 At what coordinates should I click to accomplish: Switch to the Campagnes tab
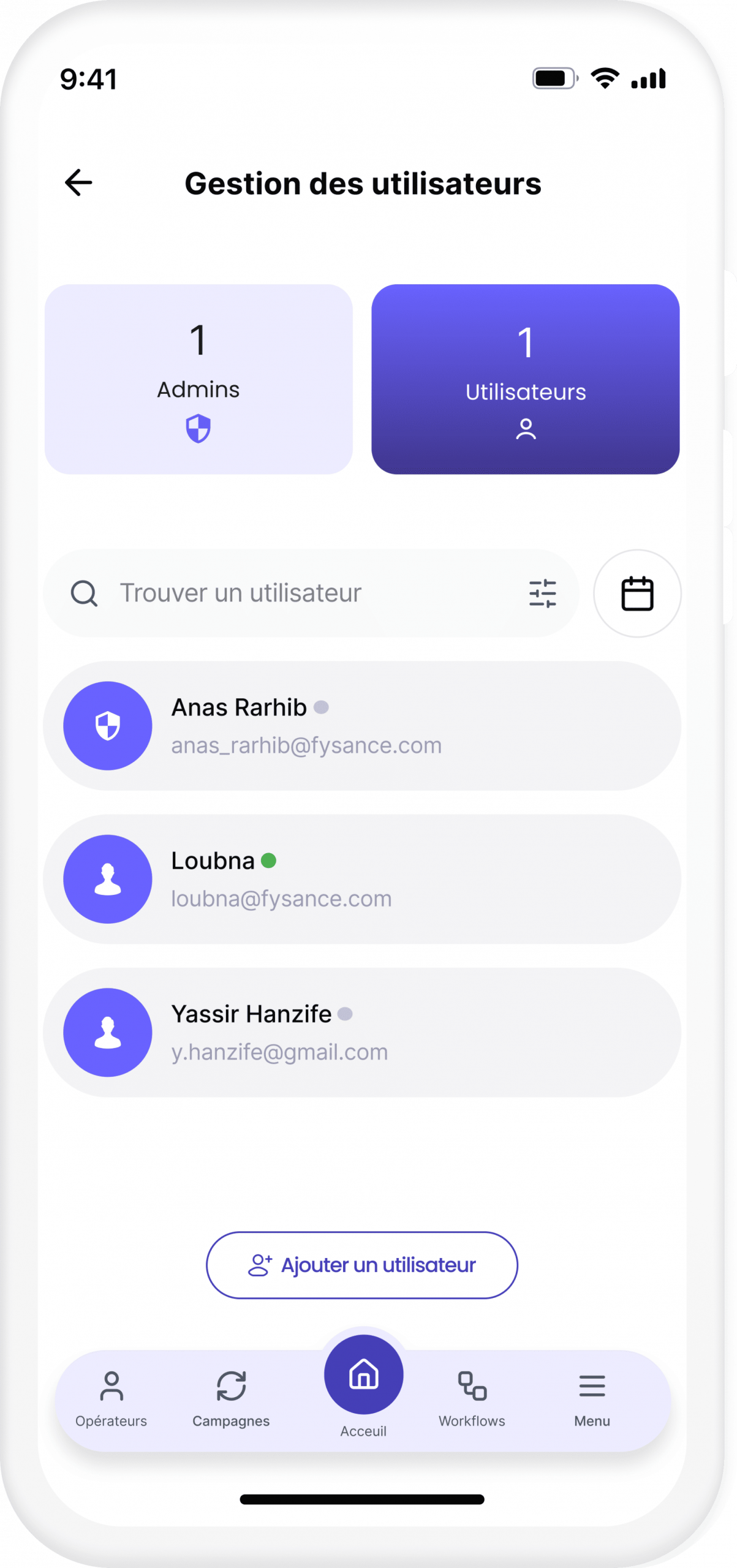click(231, 1400)
